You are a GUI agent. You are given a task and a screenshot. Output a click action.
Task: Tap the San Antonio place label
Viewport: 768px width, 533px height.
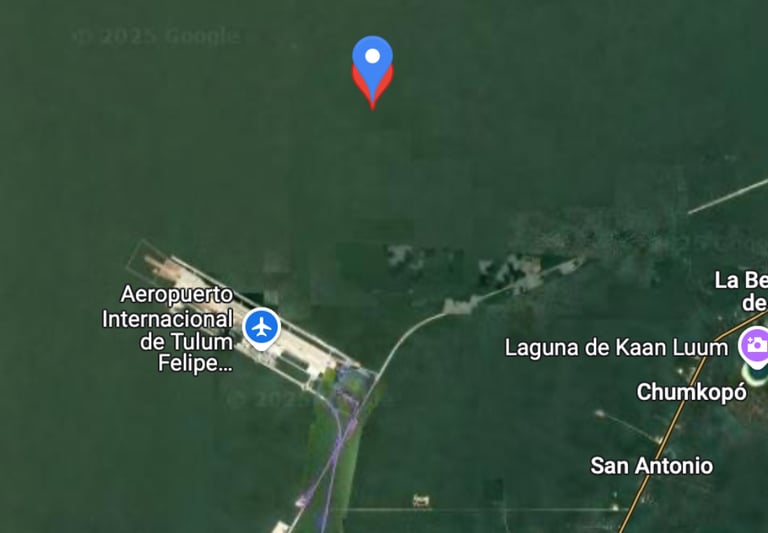pos(651,466)
